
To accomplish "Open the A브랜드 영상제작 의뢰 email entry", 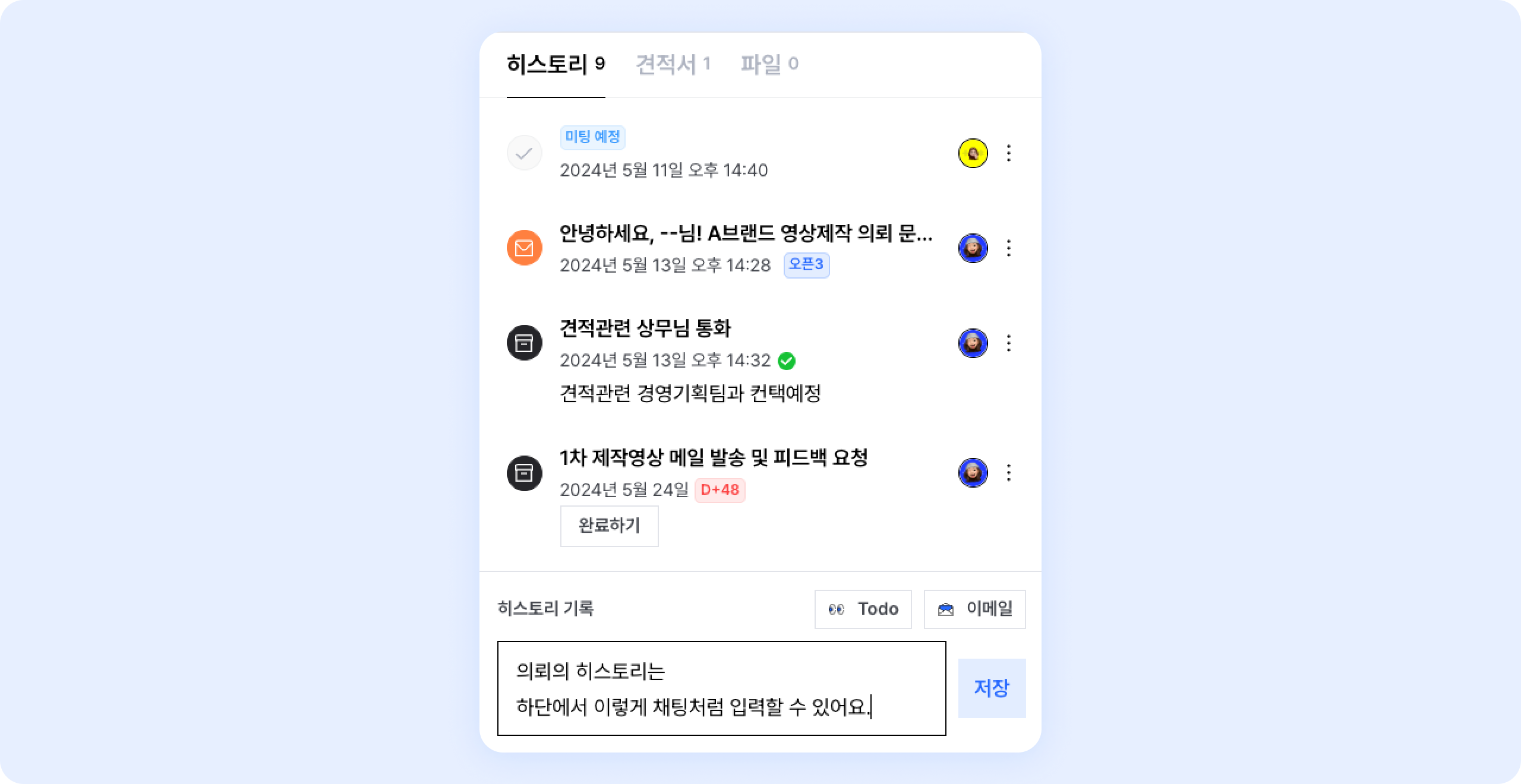I will 746,233.
